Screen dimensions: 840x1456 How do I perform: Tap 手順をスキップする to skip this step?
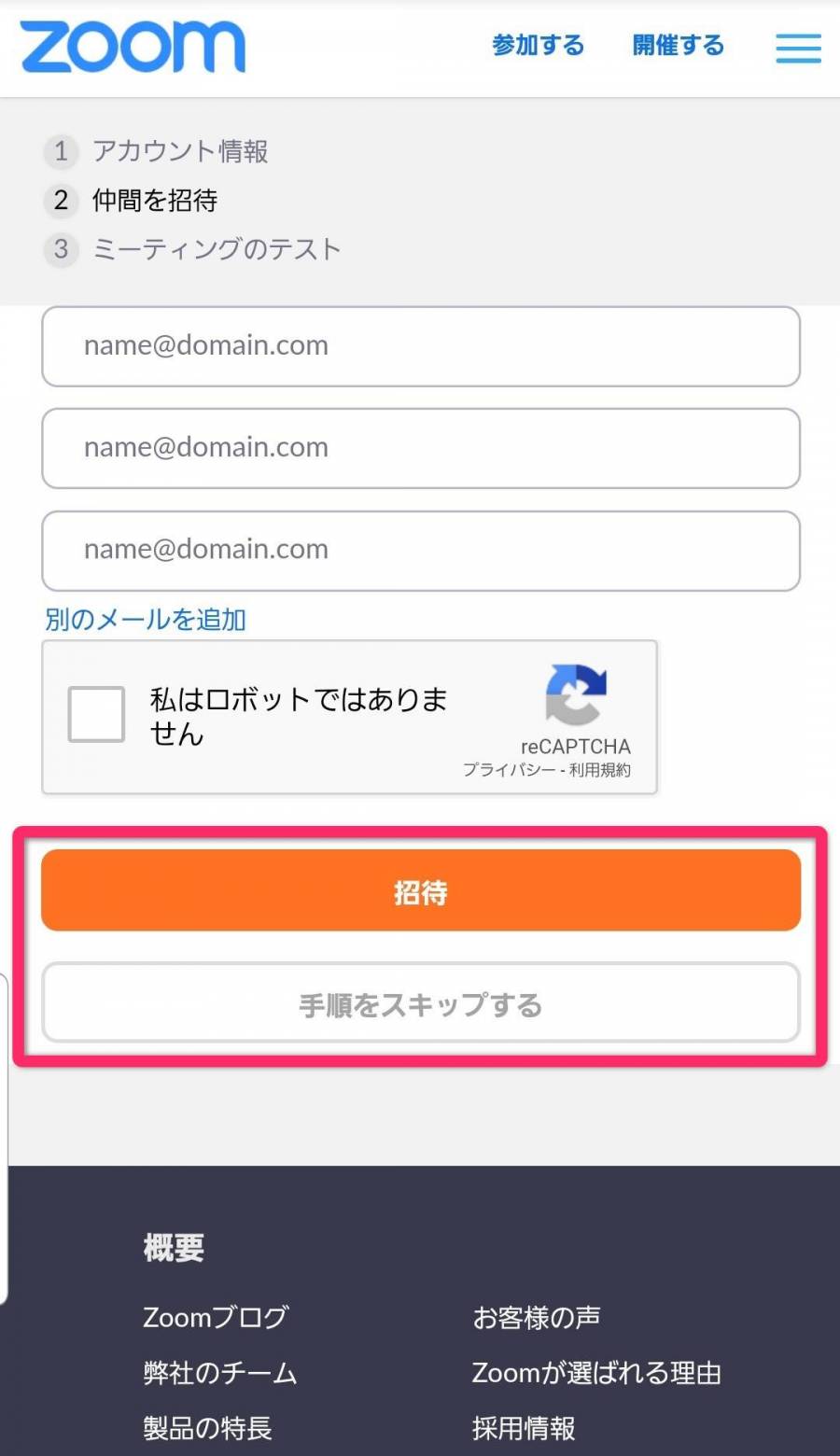420,1004
